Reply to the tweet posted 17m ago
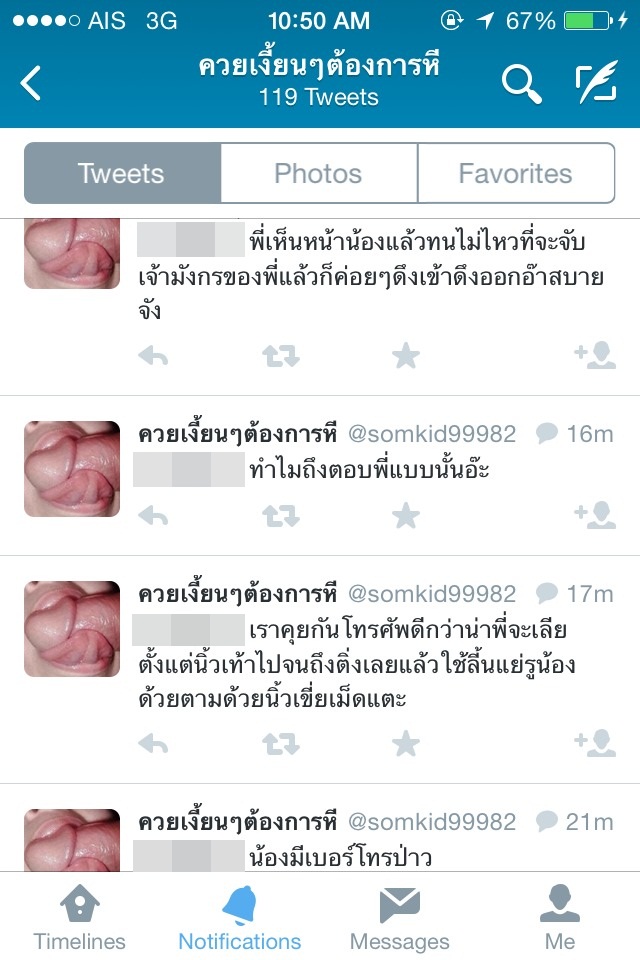This screenshot has height=960, width=640. [x=153, y=743]
